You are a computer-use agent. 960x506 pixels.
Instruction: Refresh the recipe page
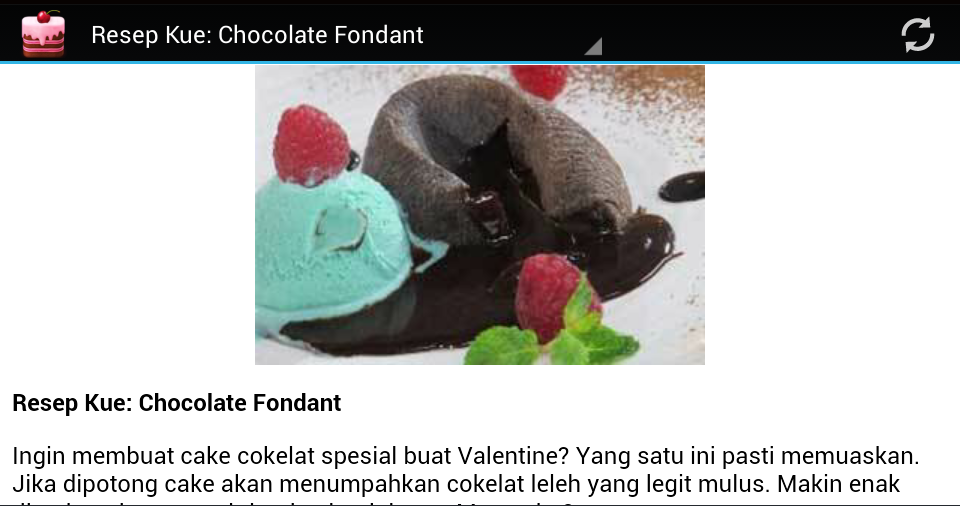(x=917, y=34)
